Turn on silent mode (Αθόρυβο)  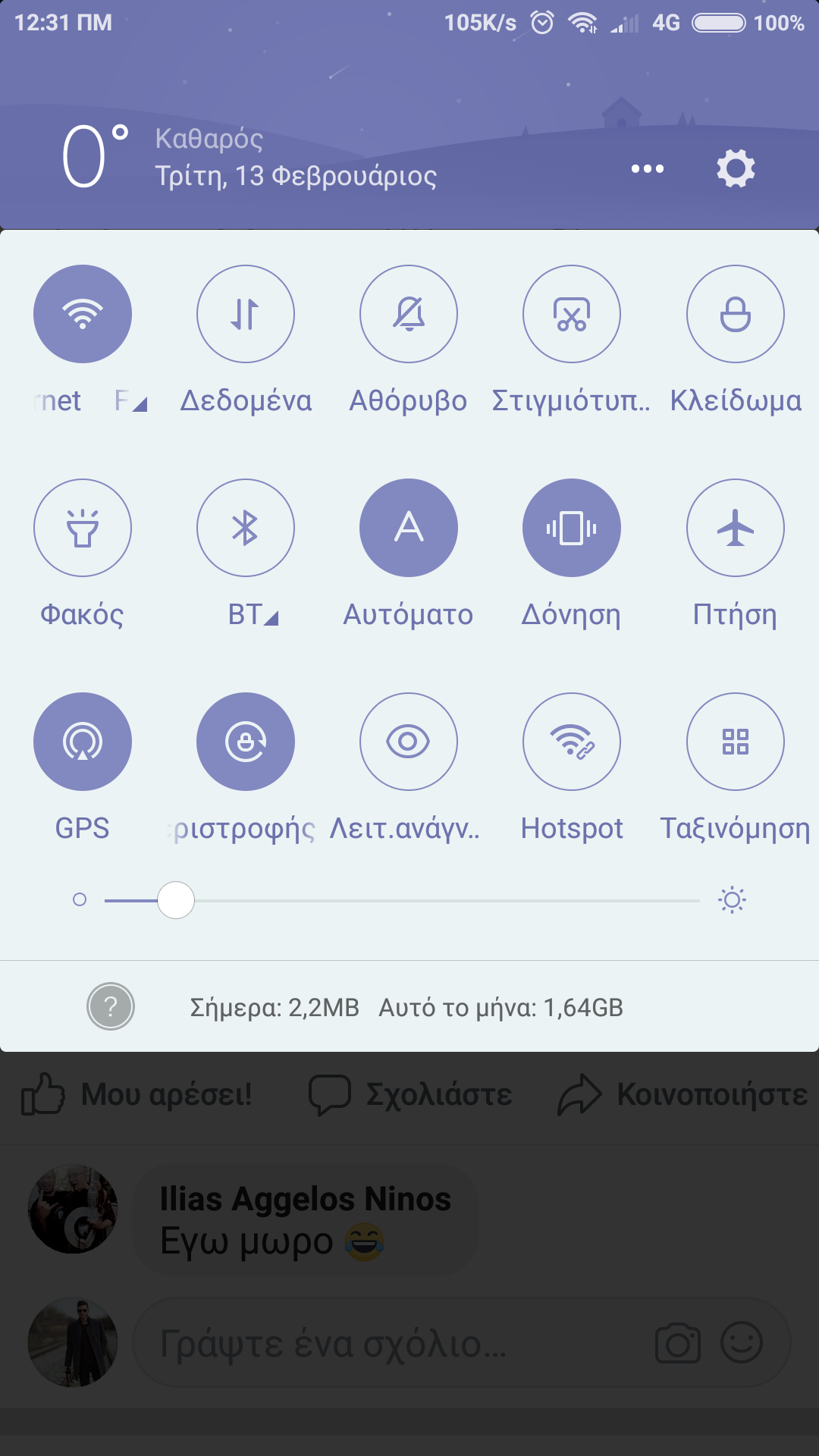[x=409, y=314]
